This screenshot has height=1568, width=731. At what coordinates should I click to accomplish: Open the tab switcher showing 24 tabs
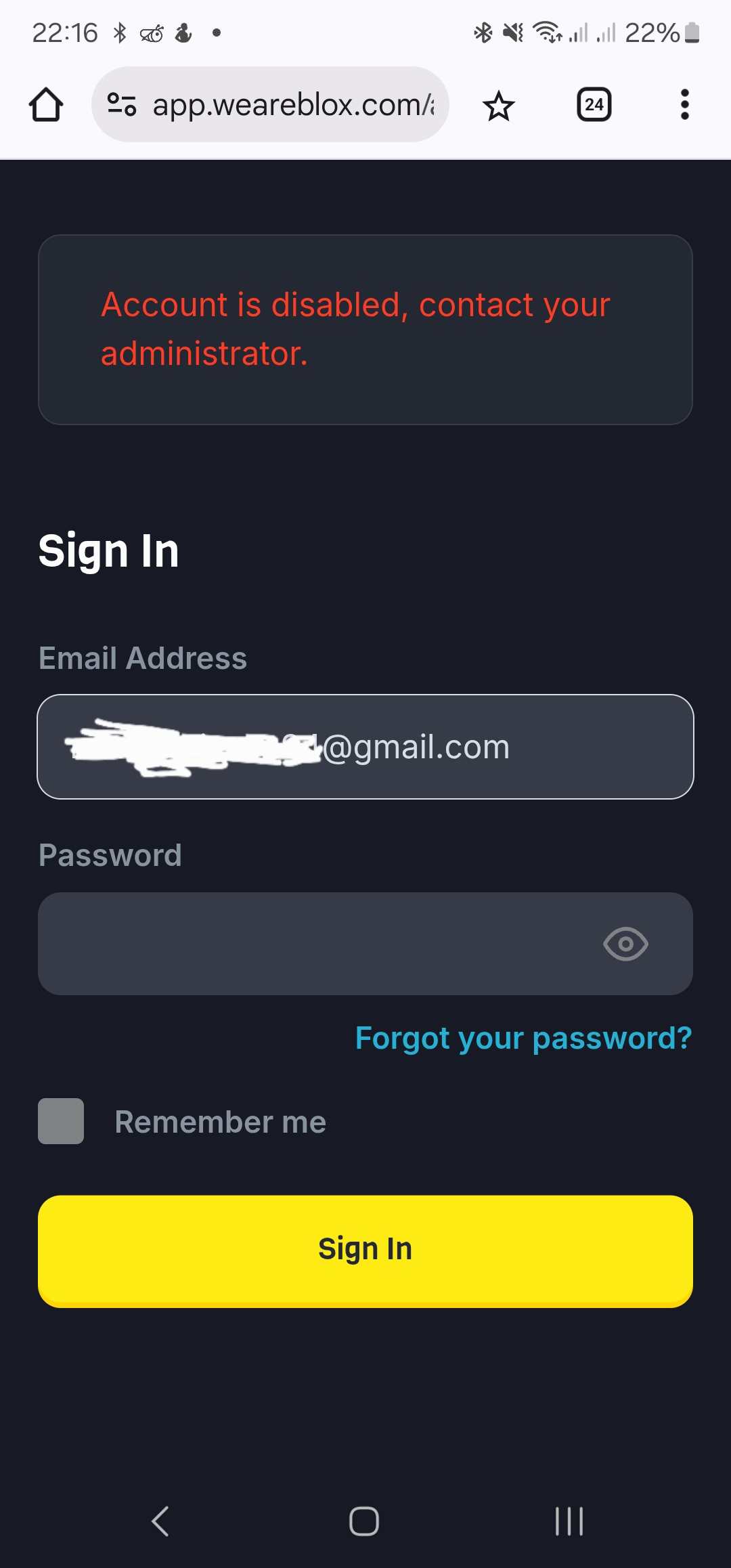coord(594,105)
